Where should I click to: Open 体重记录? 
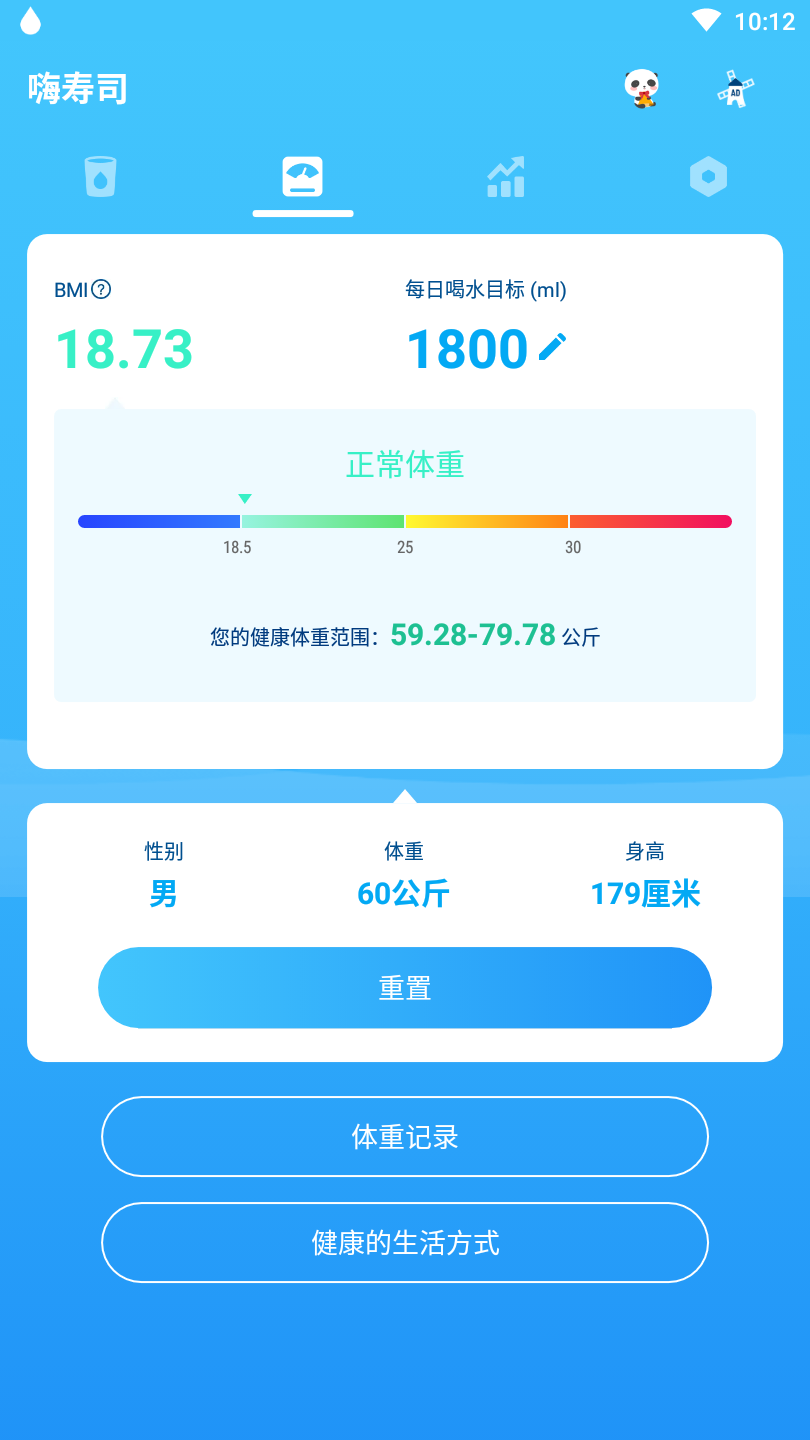(405, 1137)
